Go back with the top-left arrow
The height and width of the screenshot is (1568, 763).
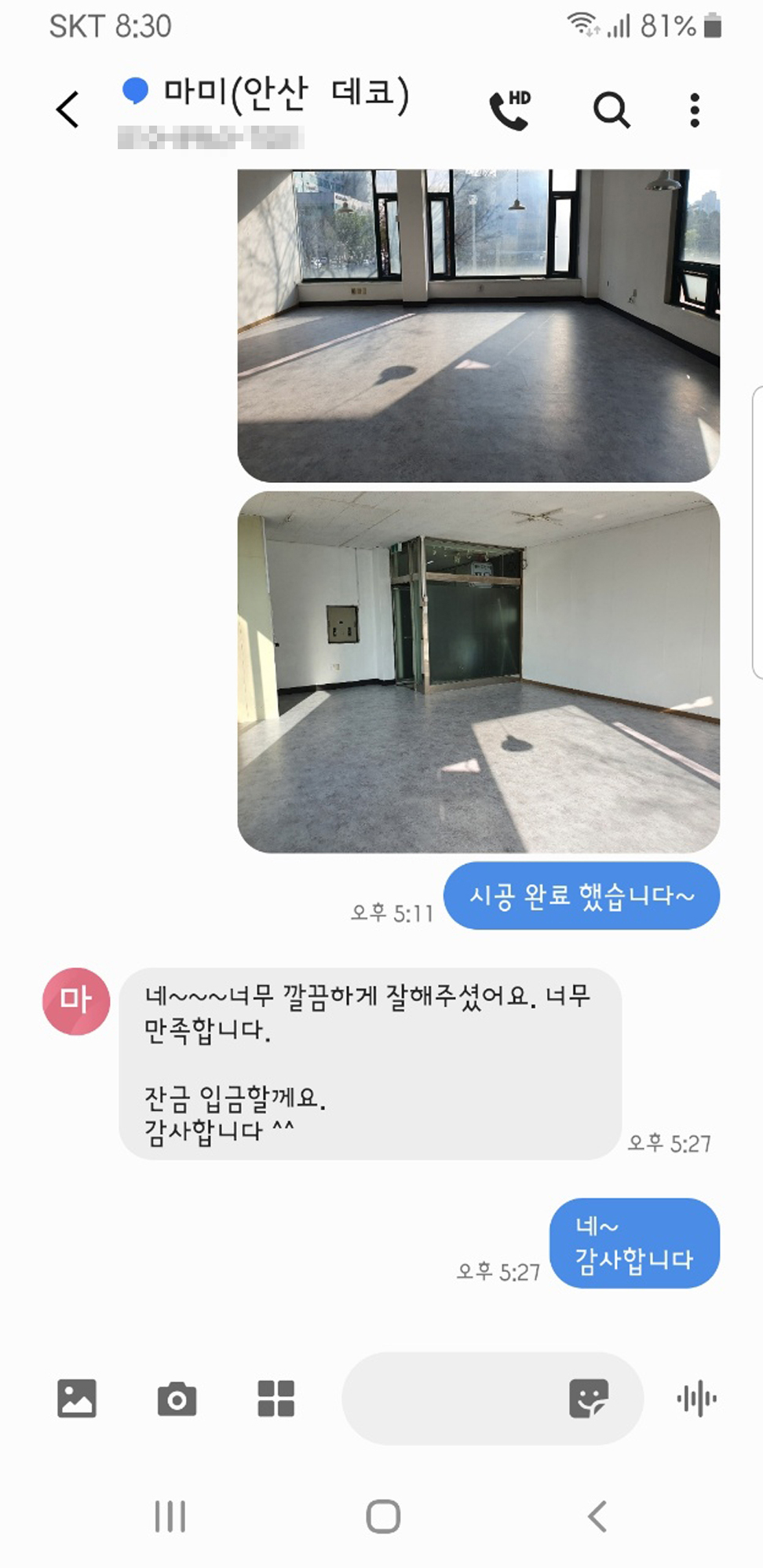pos(67,109)
